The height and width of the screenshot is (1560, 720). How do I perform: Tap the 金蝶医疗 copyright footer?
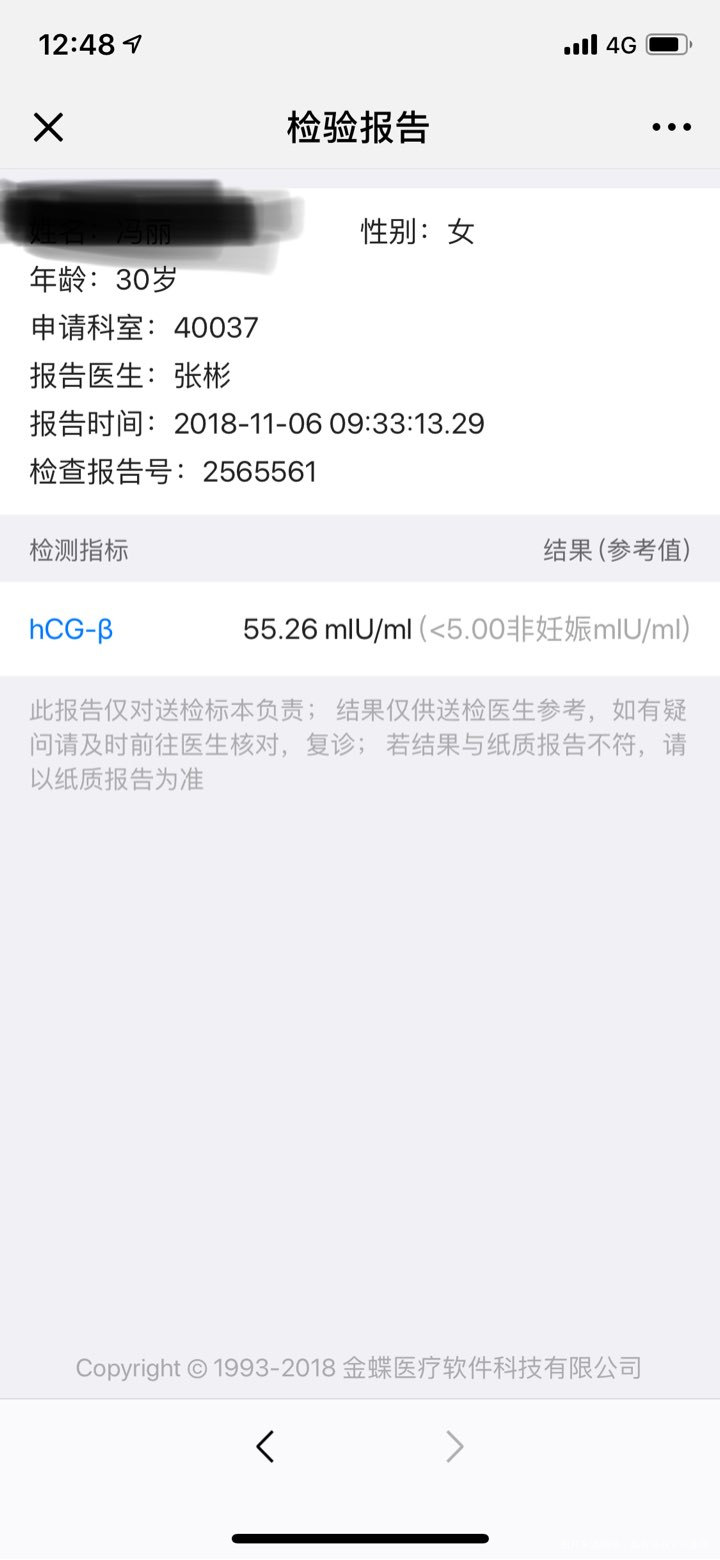(360, 1368)
